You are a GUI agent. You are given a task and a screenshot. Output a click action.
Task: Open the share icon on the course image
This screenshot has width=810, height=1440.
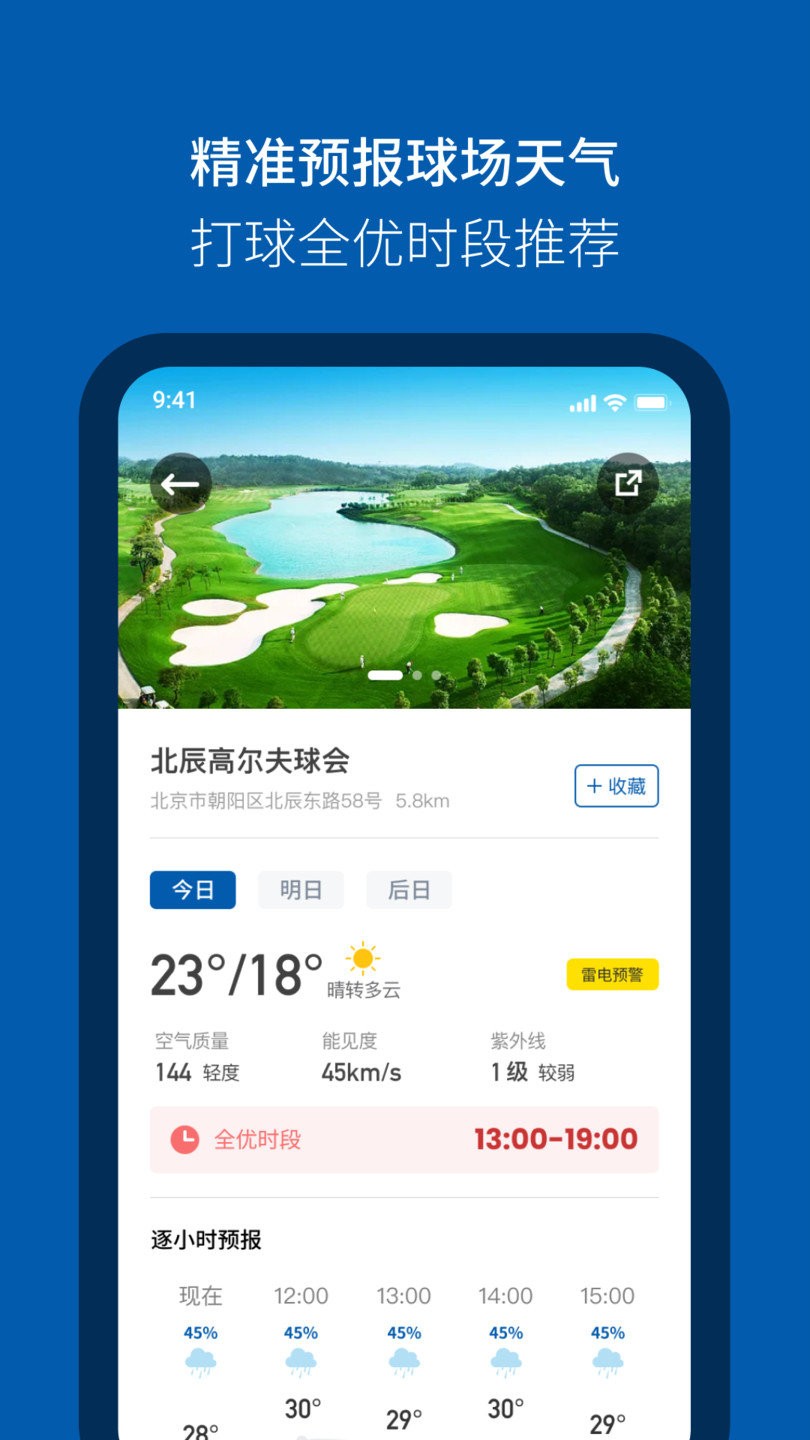(628, 483)
